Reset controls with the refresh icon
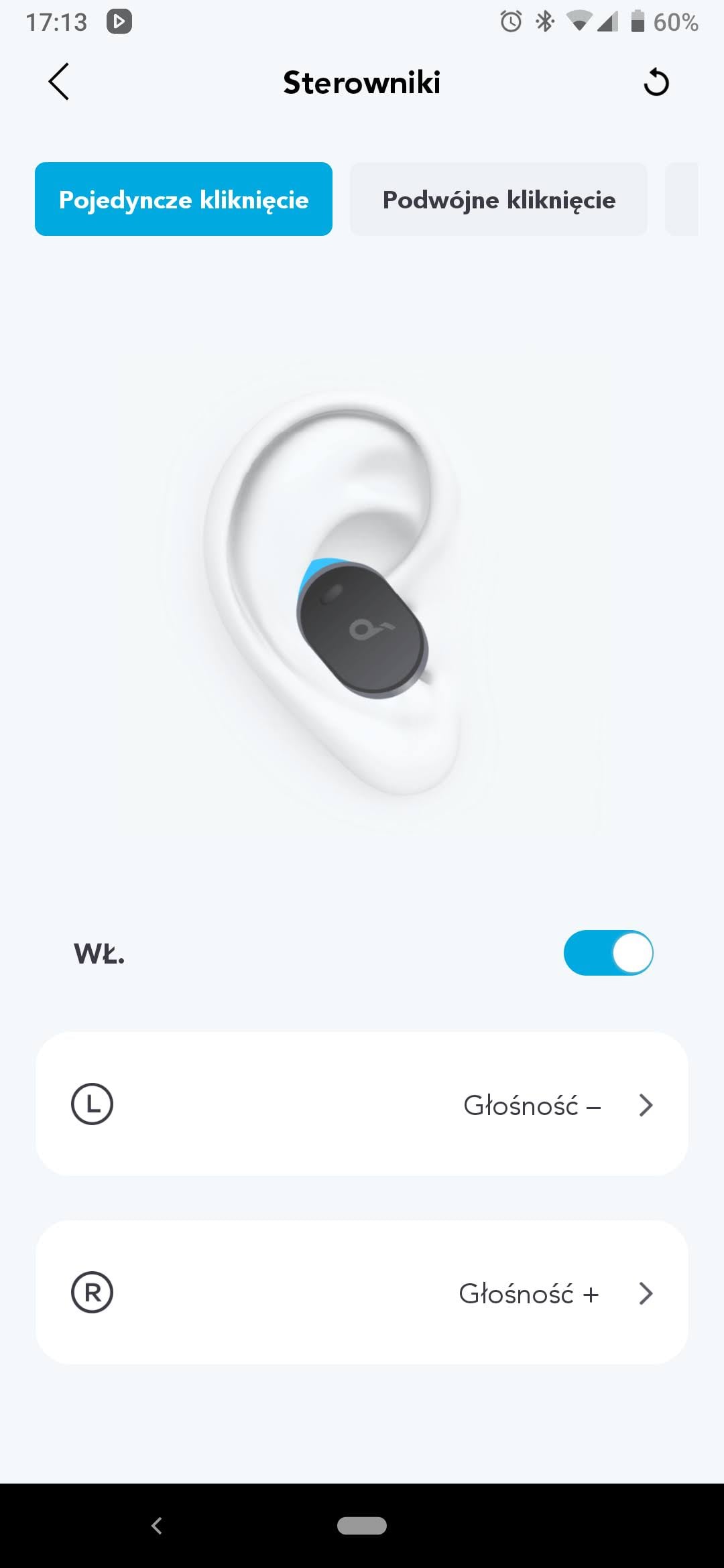Viewport: 724px width, 1568px height. point(656,83)
